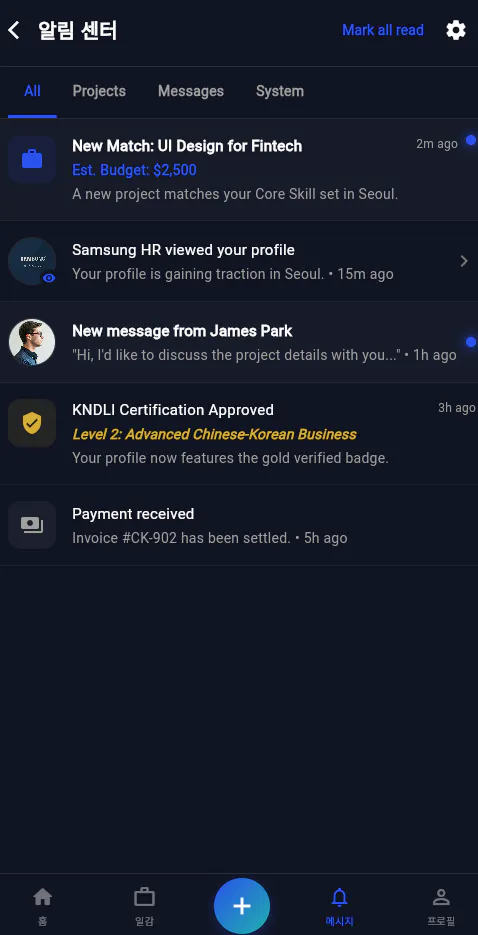Show System notifications tab
Screen dimensions: 478x935
[x=280, y=91]
